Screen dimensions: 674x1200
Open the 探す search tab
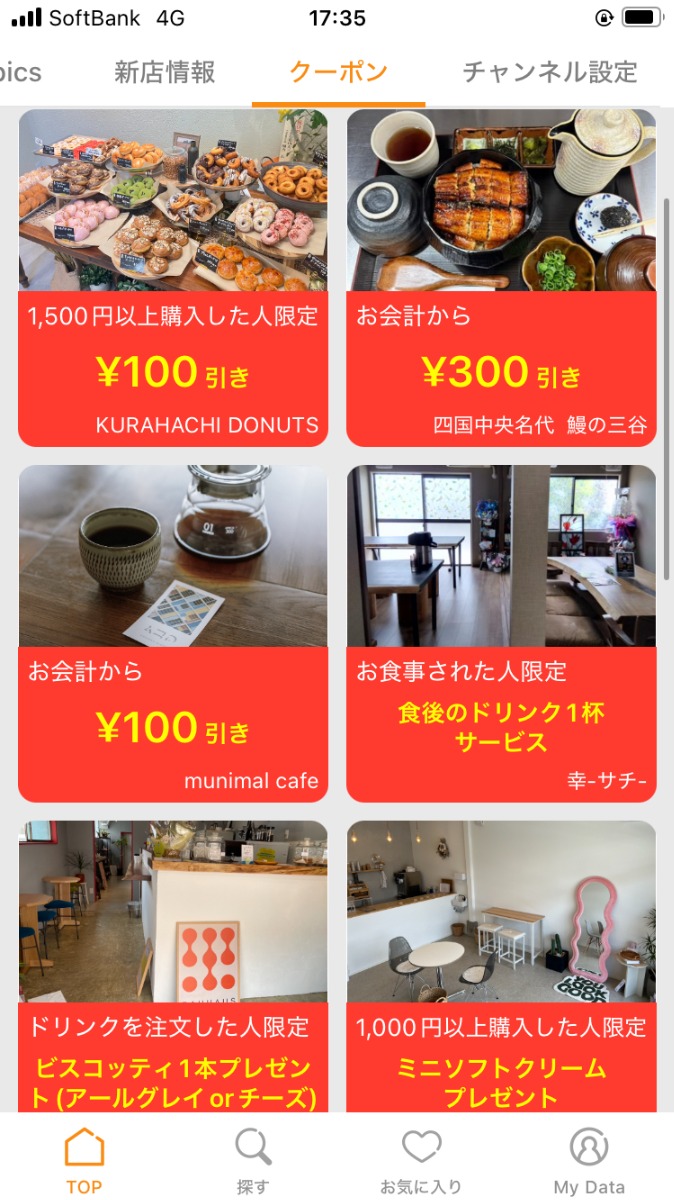coord(253,1160)
